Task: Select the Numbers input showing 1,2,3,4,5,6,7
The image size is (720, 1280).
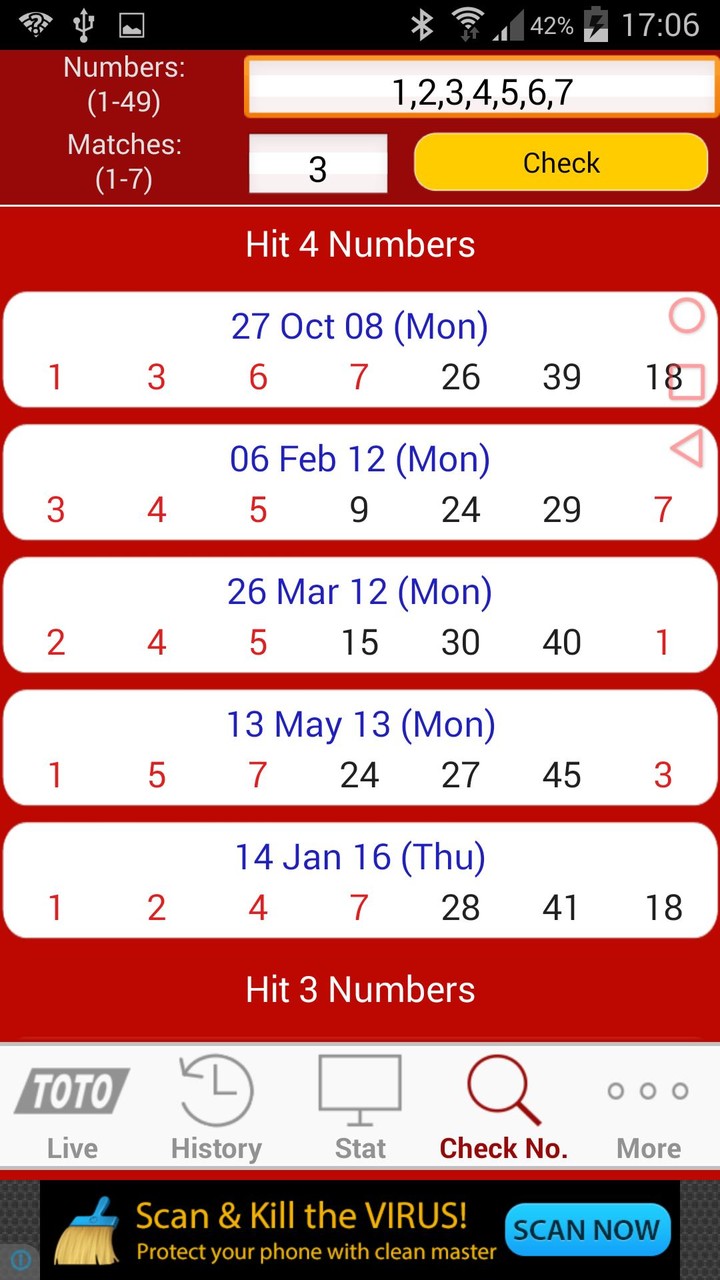Action: pyautogui.click(x=480, y=88)
